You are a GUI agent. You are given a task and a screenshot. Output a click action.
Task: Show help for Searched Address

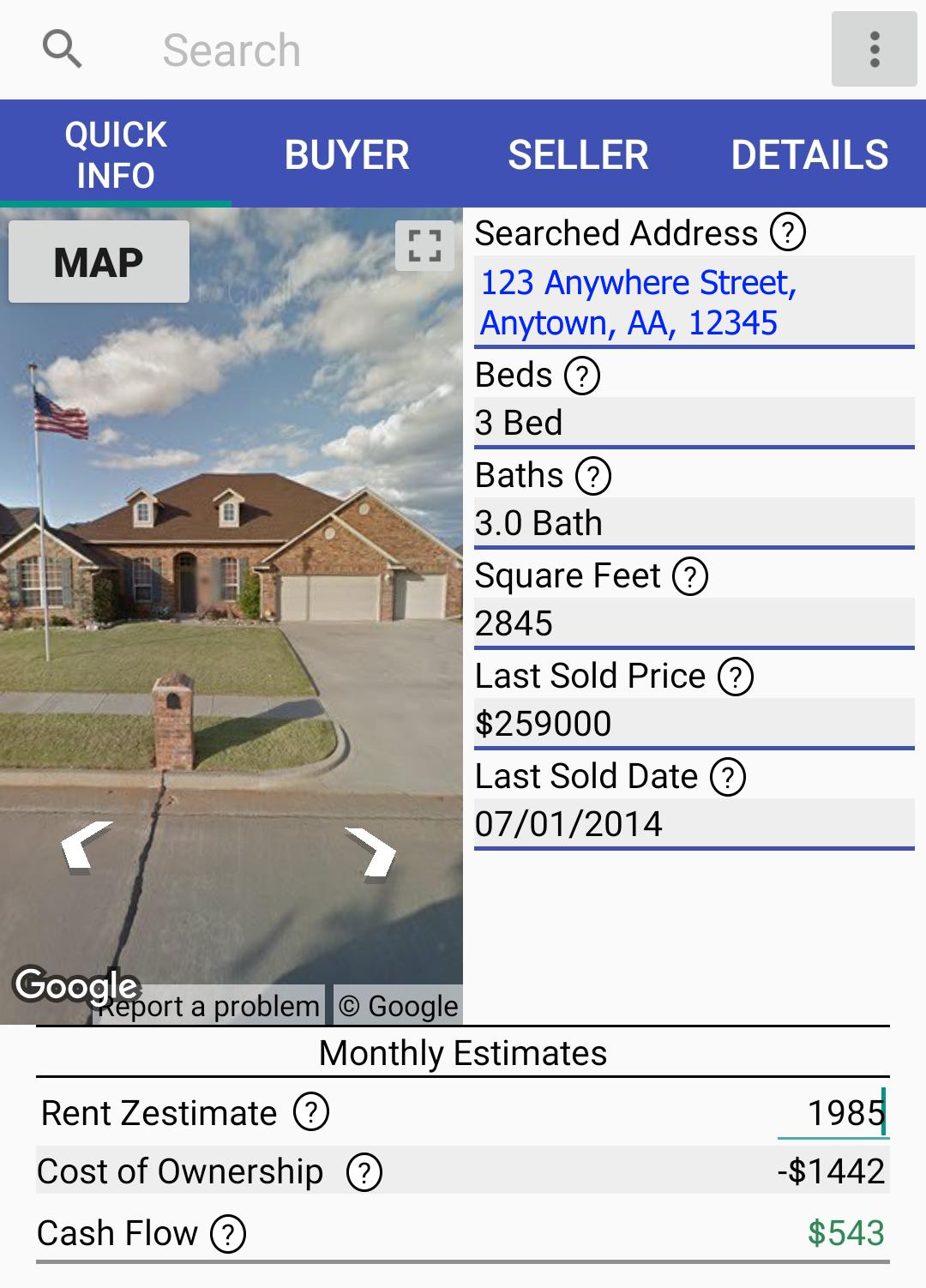(x=787, y=232)
